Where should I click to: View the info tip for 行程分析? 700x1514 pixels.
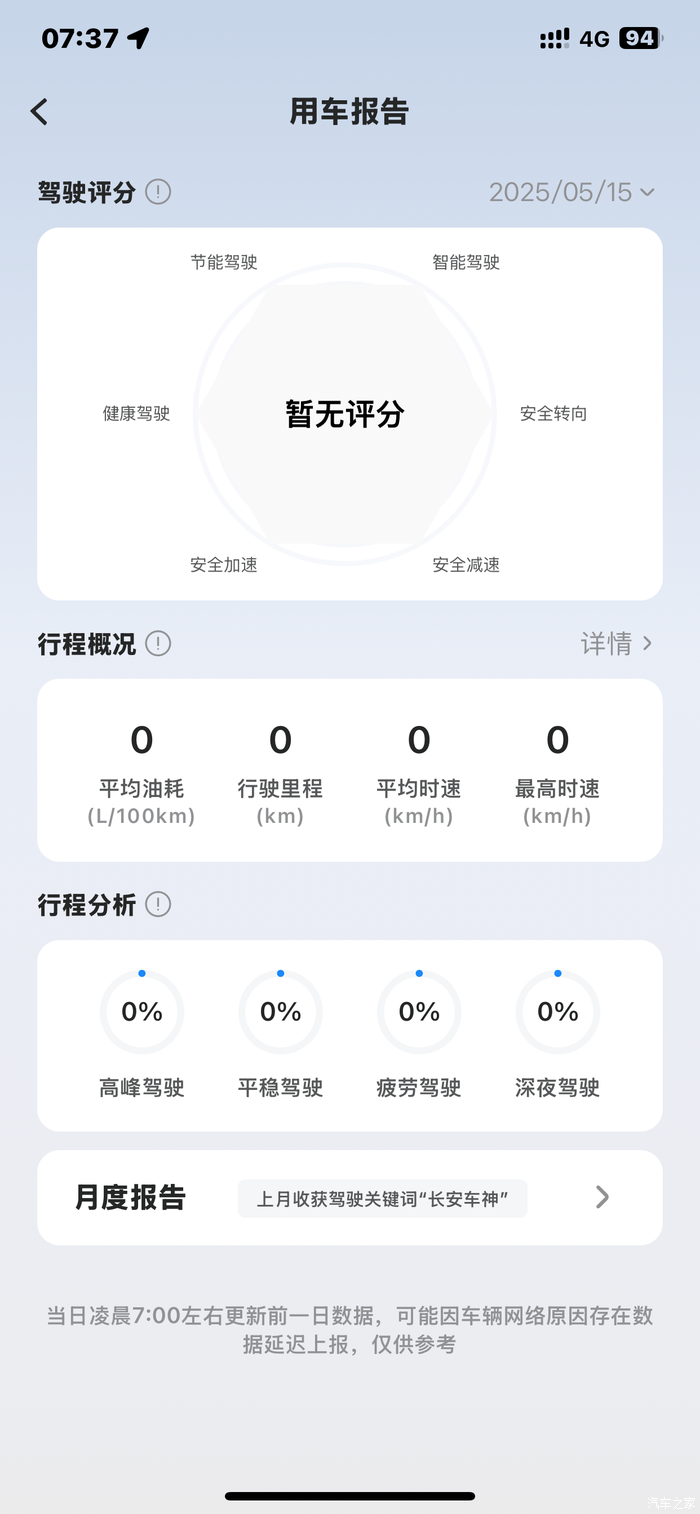[158, 905]
